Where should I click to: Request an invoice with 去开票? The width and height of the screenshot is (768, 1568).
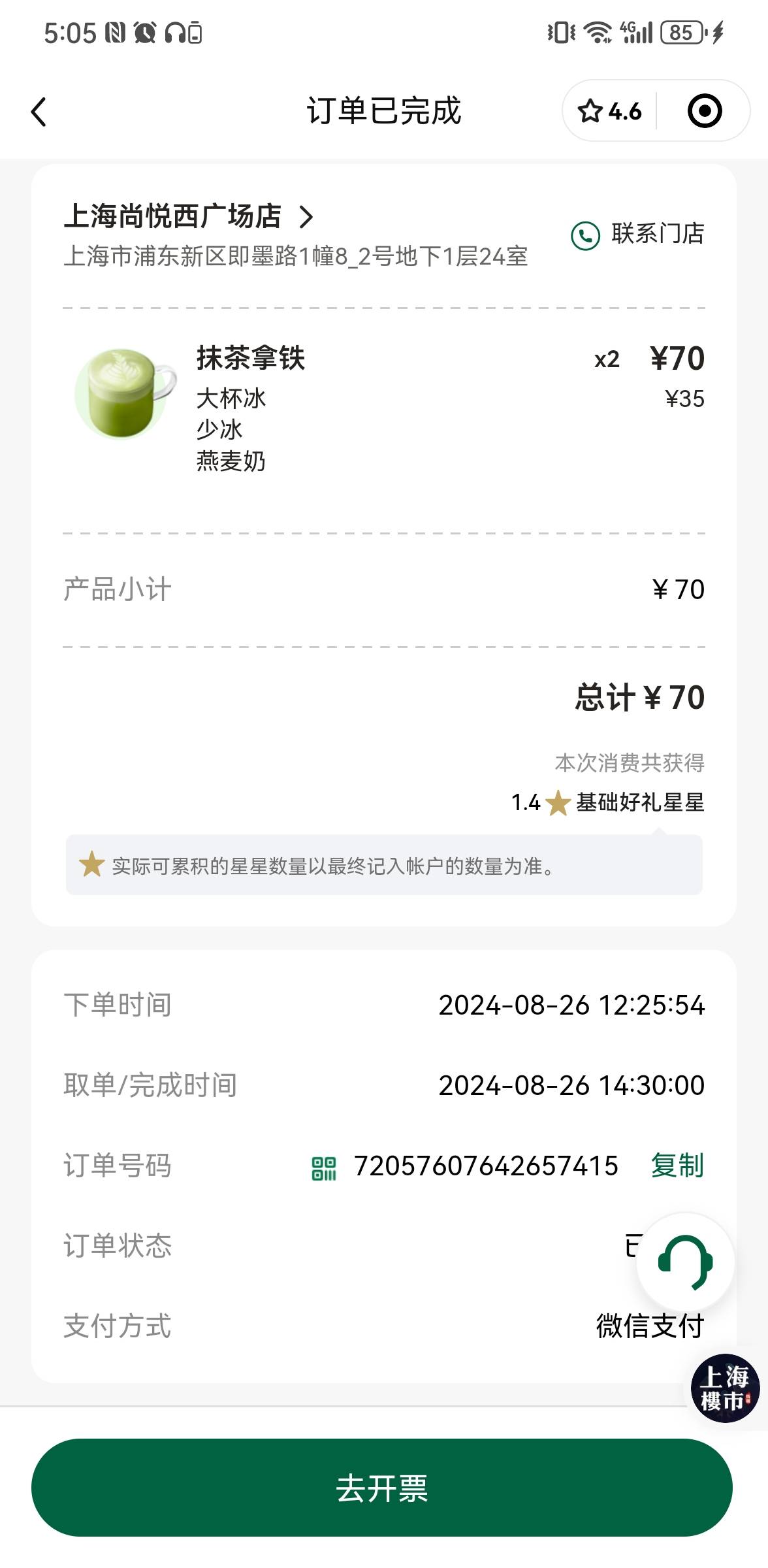[x=382, y=1488]
